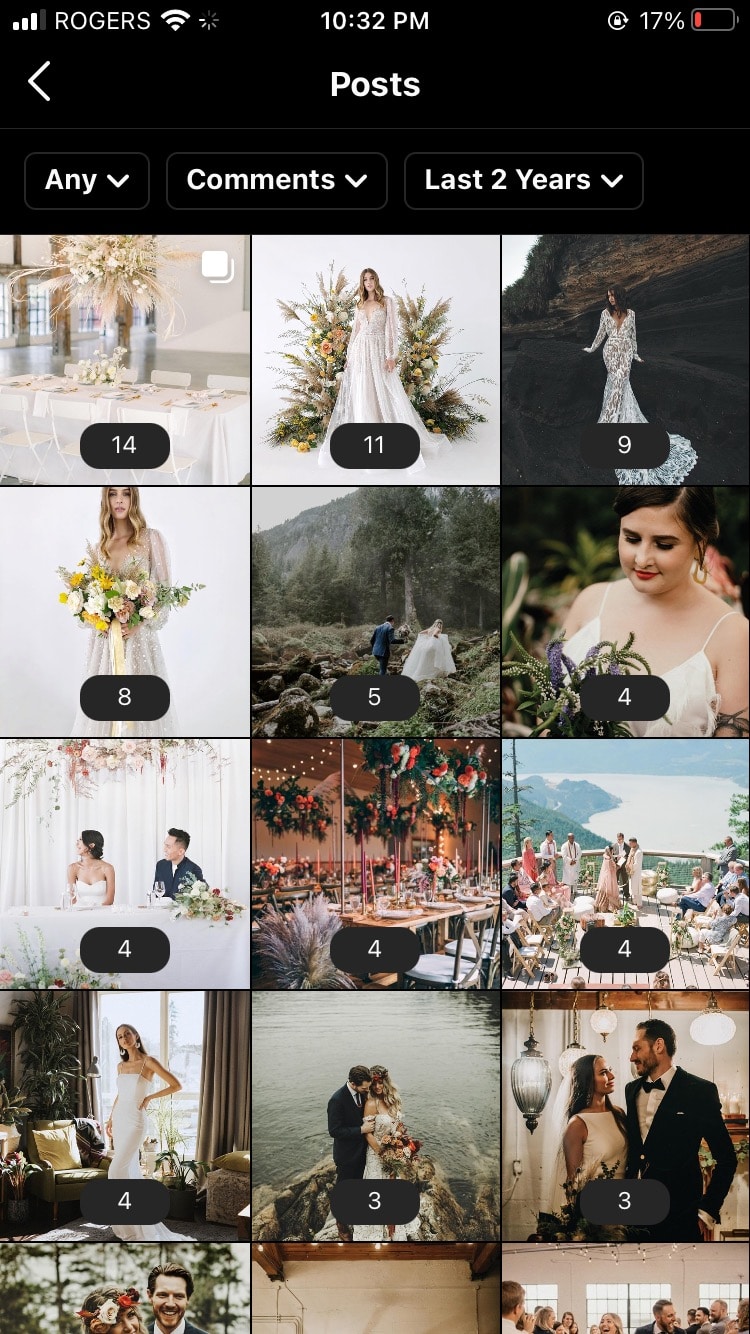Expand the Any filter dropdown
The width and height of the screenshot is (750, 1334).
87,181
